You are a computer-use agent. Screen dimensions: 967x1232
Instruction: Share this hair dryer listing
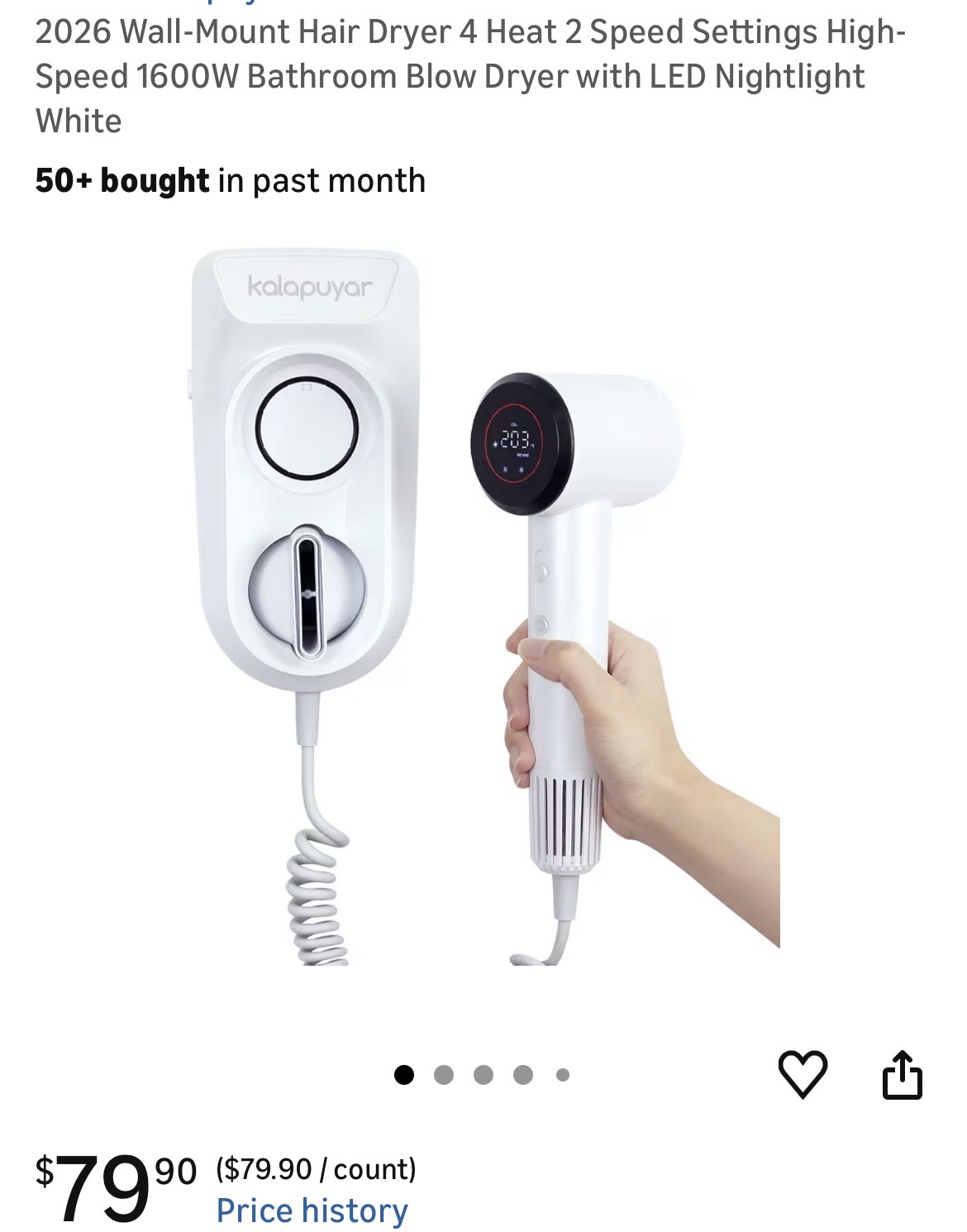(902, 1074)
